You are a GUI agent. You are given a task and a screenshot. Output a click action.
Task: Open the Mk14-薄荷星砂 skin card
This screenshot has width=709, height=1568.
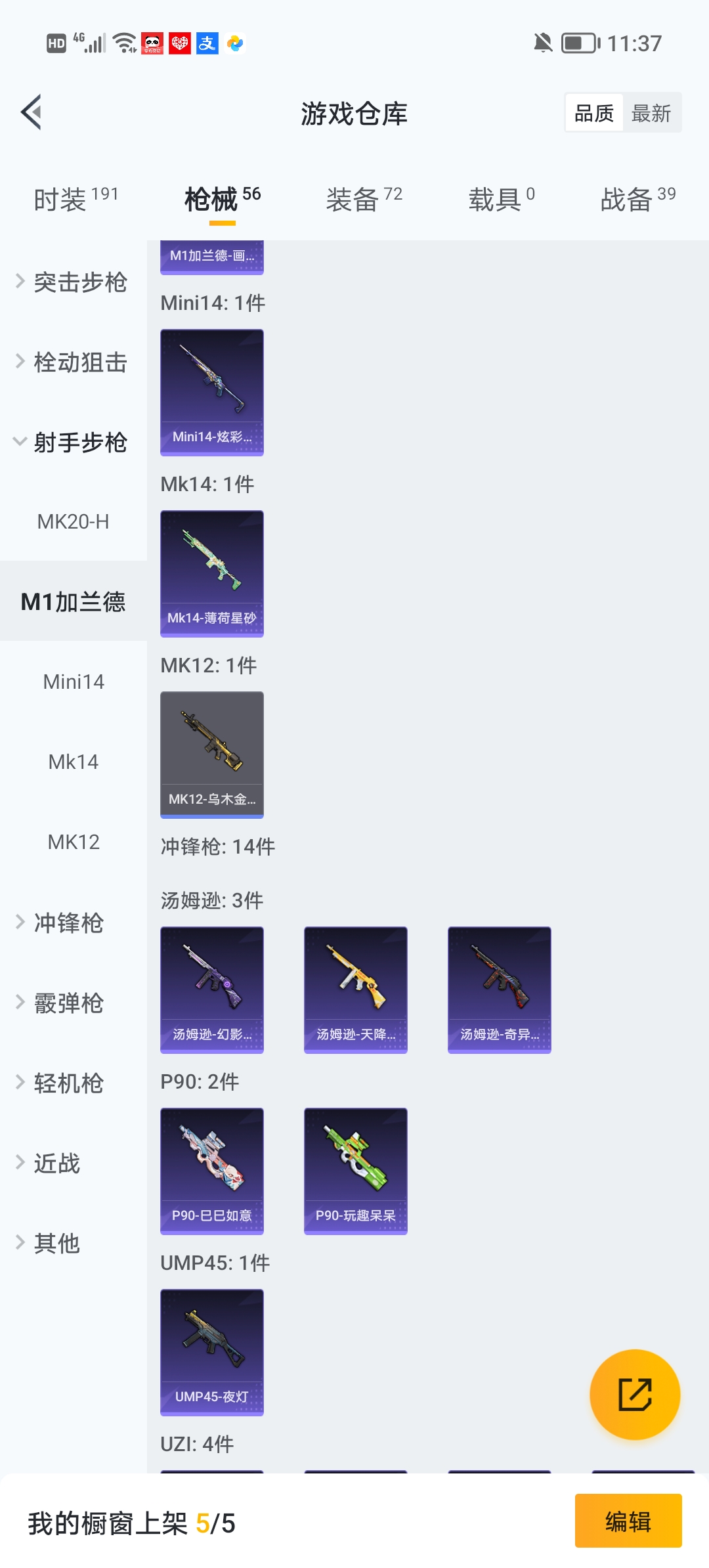[212, 574]
